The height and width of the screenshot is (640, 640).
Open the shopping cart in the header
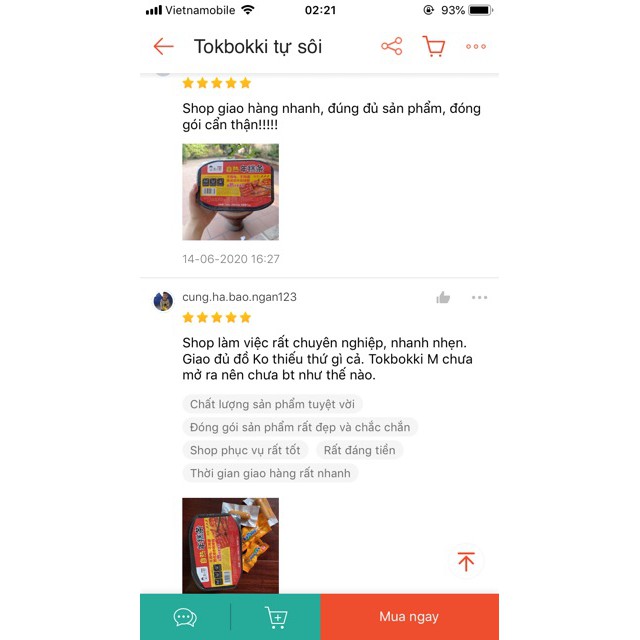pyautogui.click(x=433, y=46)
